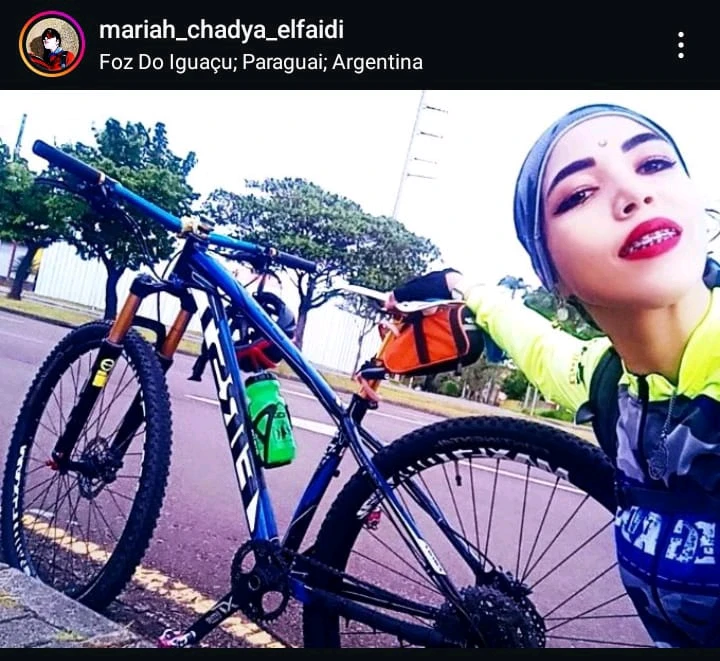The image size is (720, 661).
Task: Open mariah_chadya_elfaidi's profile picture
Action: 51,44
